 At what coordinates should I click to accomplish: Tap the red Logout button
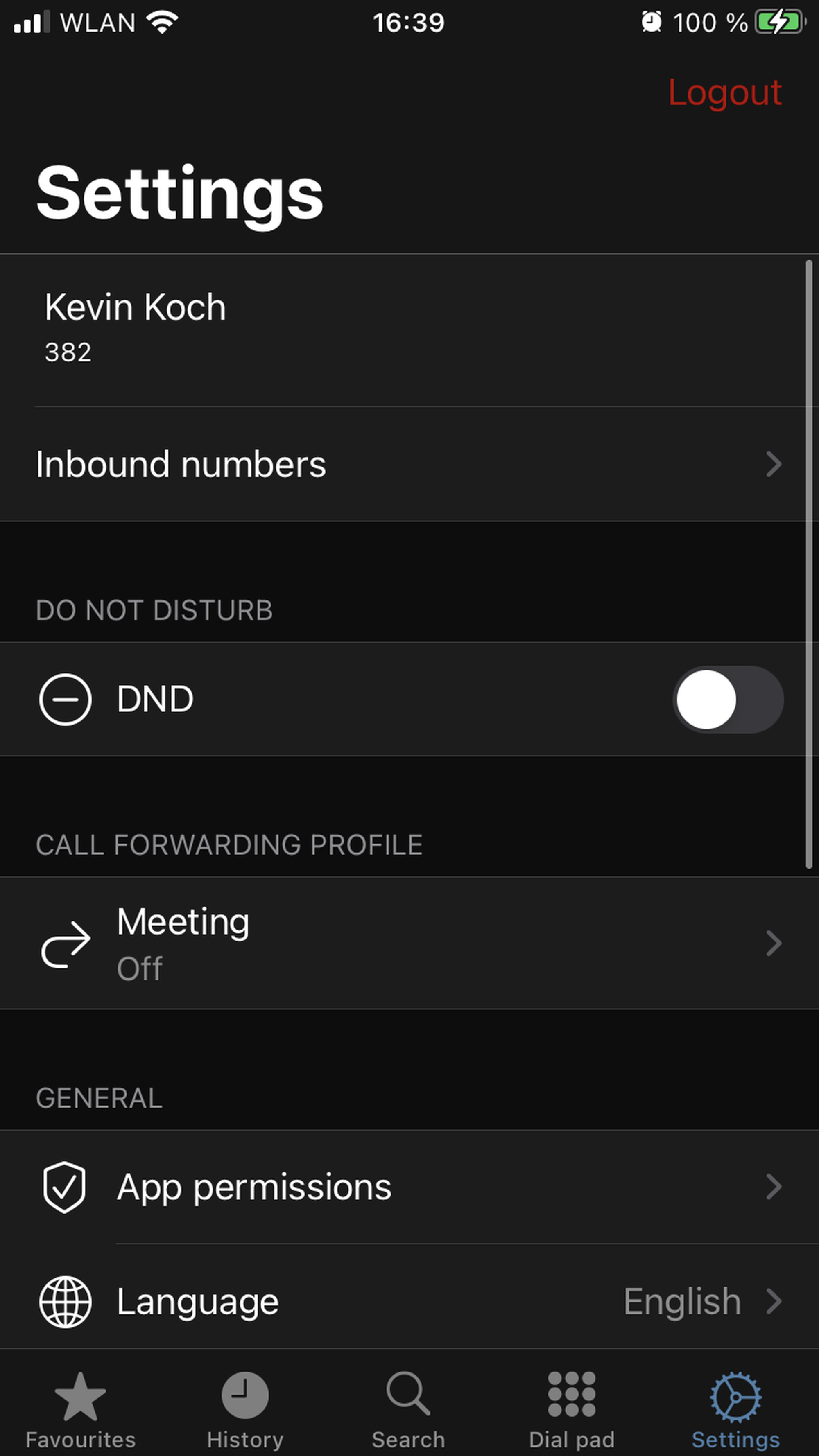pyautogui.click(x=724, y=93)
